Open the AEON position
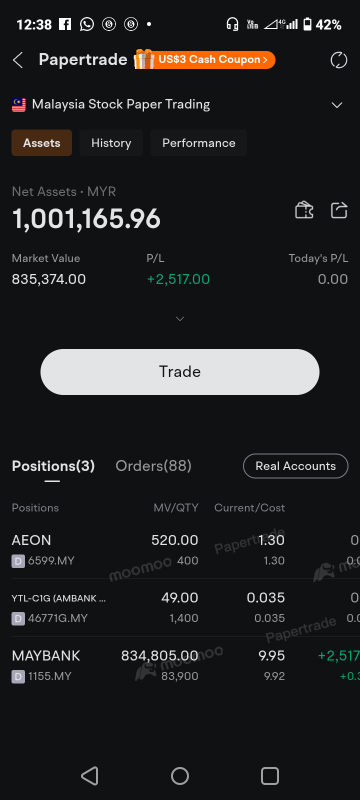Screen dimensions: 360x800 [x=180, y=550]
